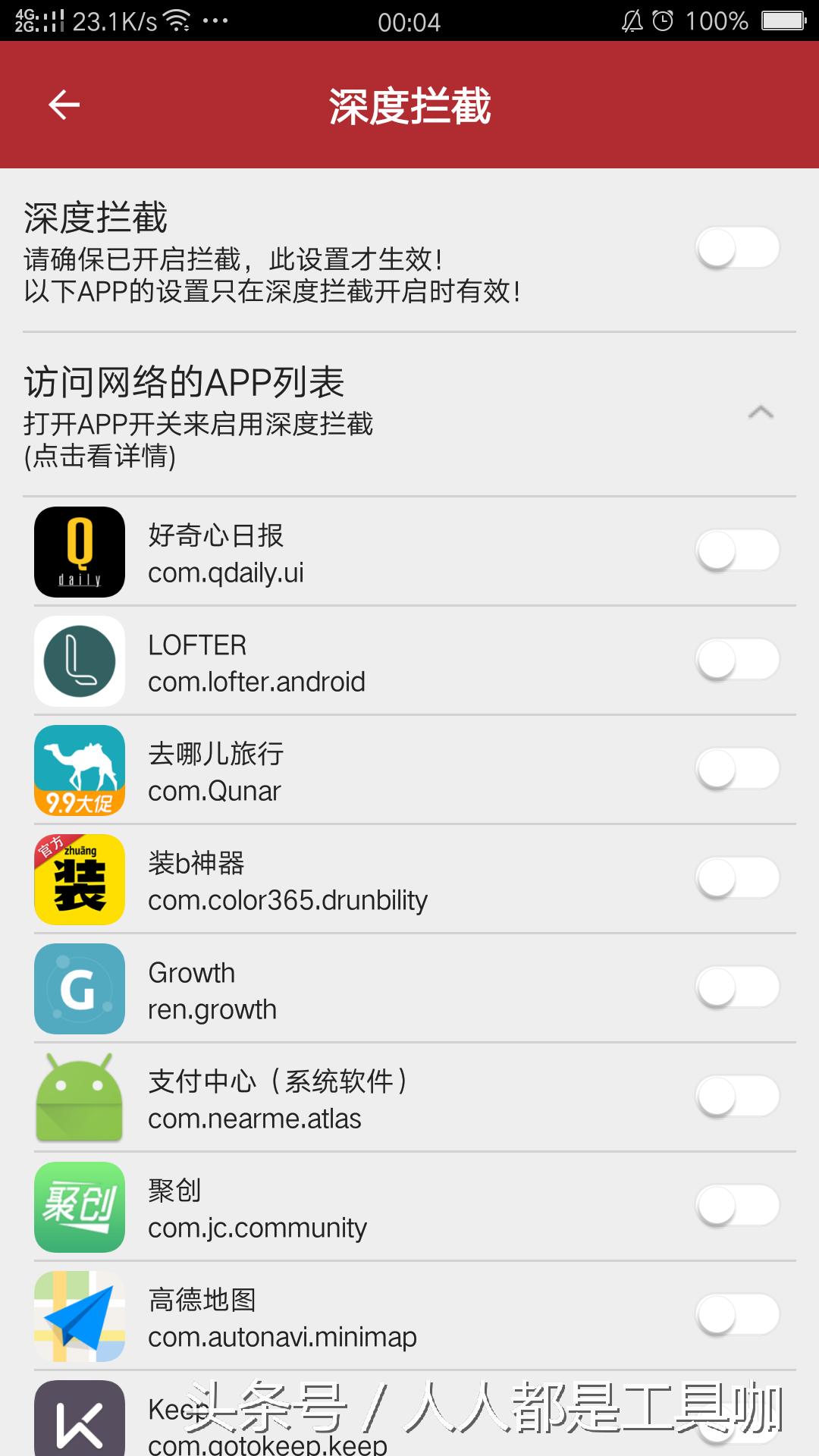Click the 去哪儿旅行 camel icon
The width and height of the screenshot is (819, 1456).
[x=79, y=770]
